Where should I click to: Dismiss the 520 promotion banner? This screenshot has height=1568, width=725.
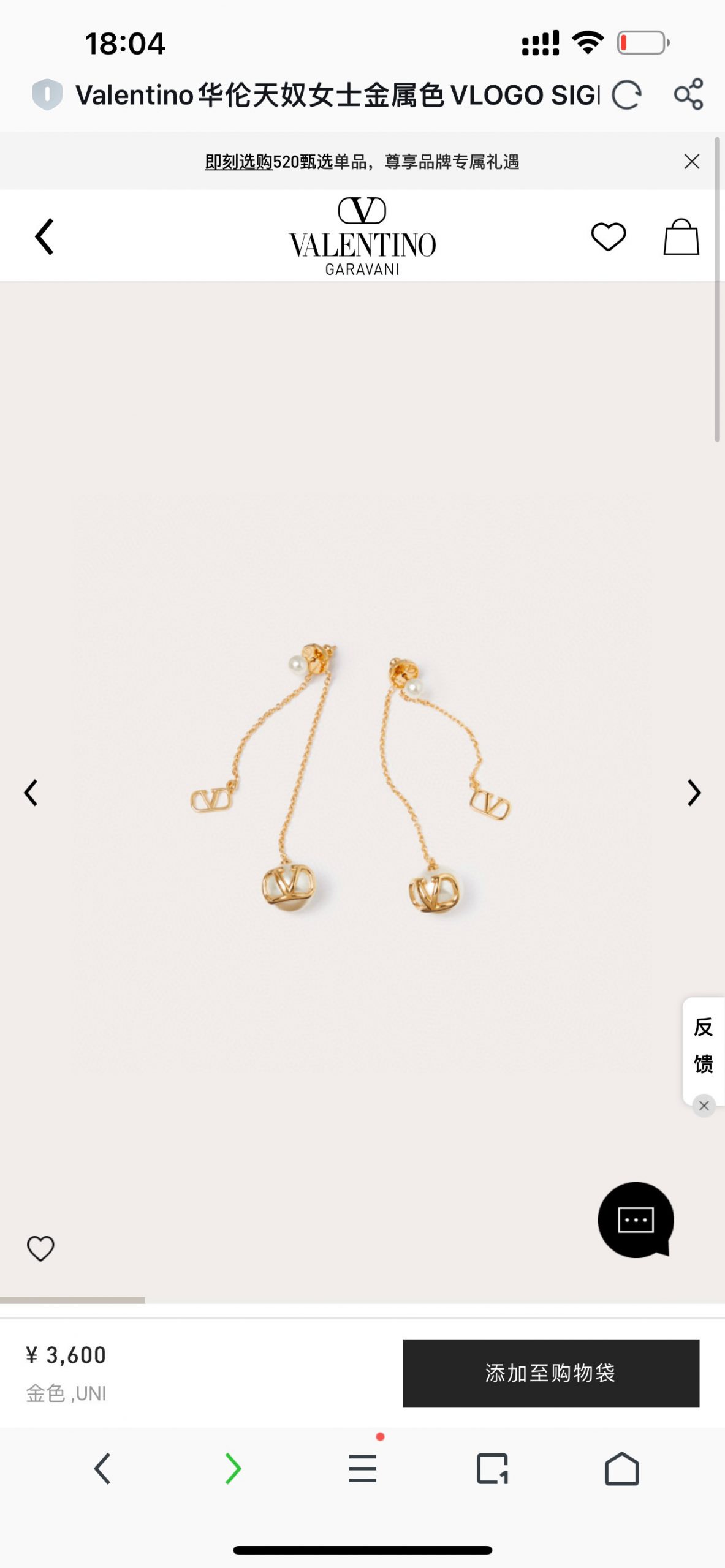691,162
